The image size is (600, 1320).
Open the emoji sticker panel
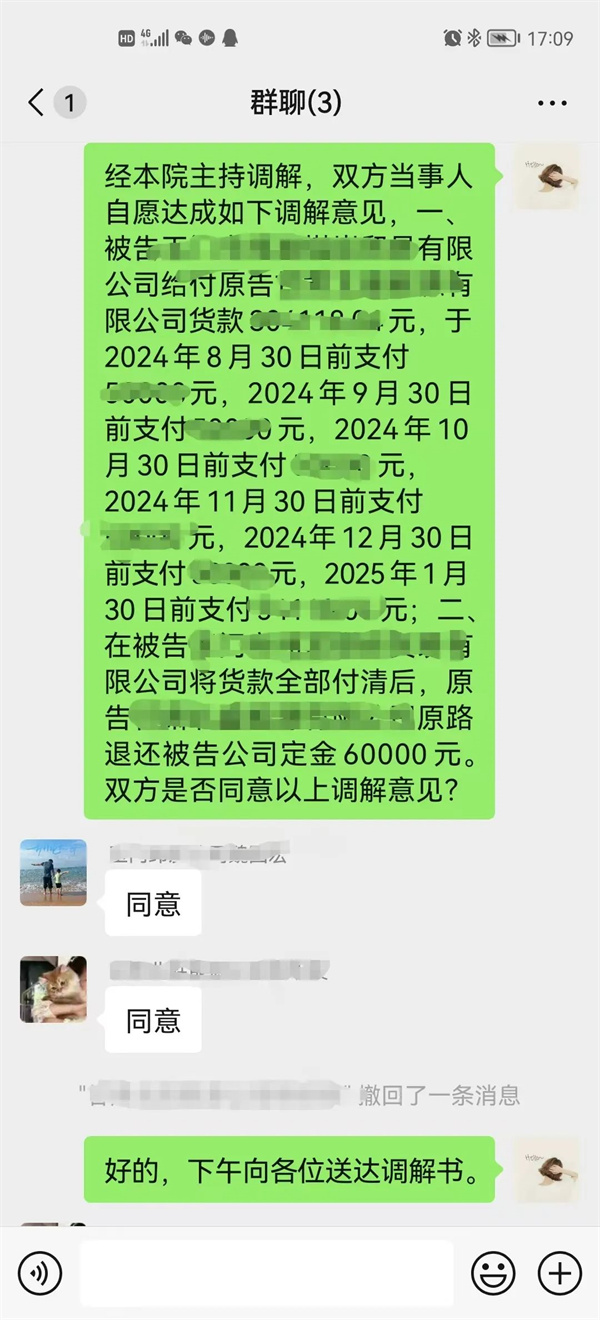[493, 1273]
